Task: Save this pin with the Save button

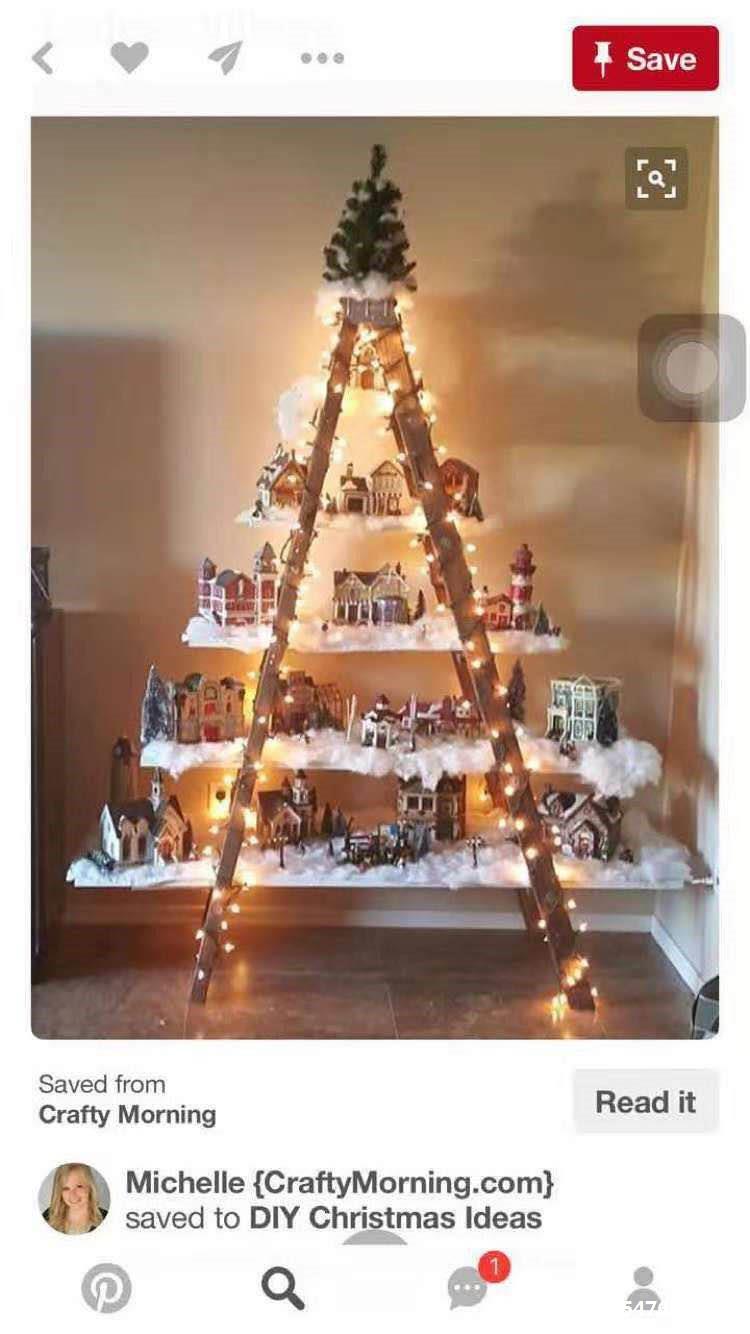Action: click(645, 58)
